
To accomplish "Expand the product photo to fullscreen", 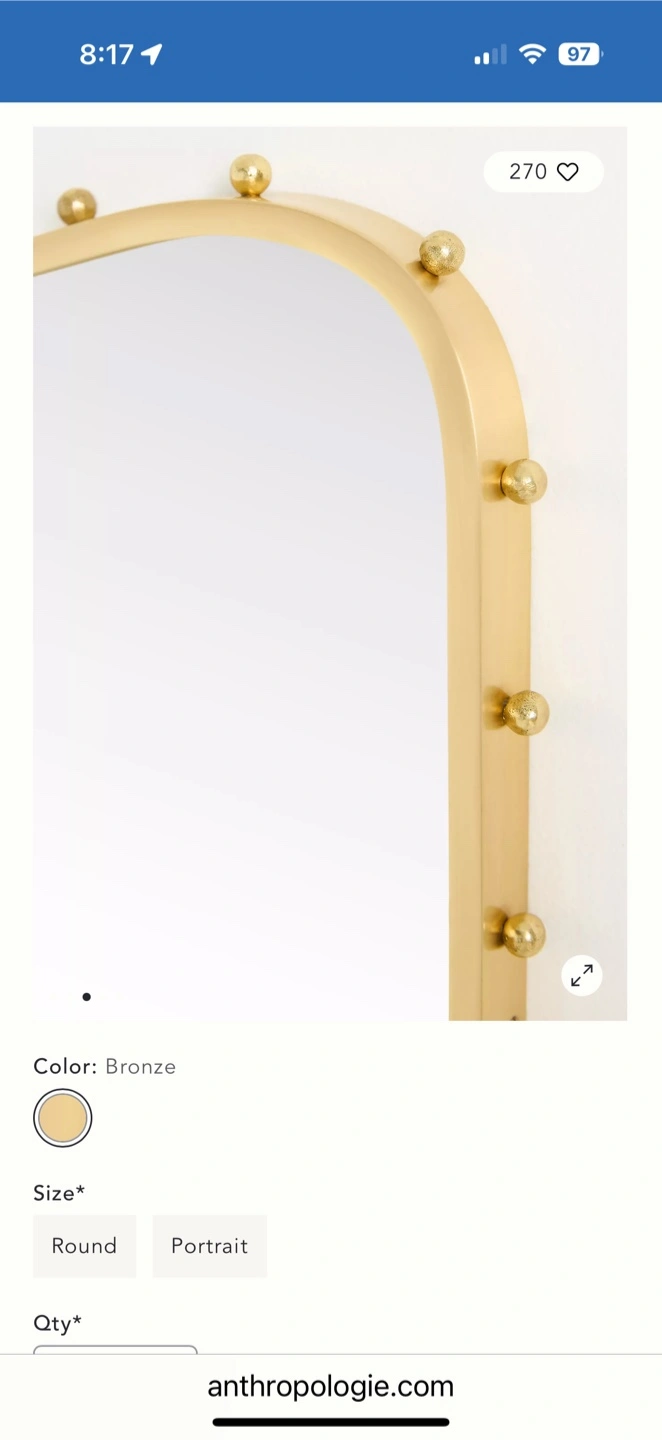I will point(582,976).
